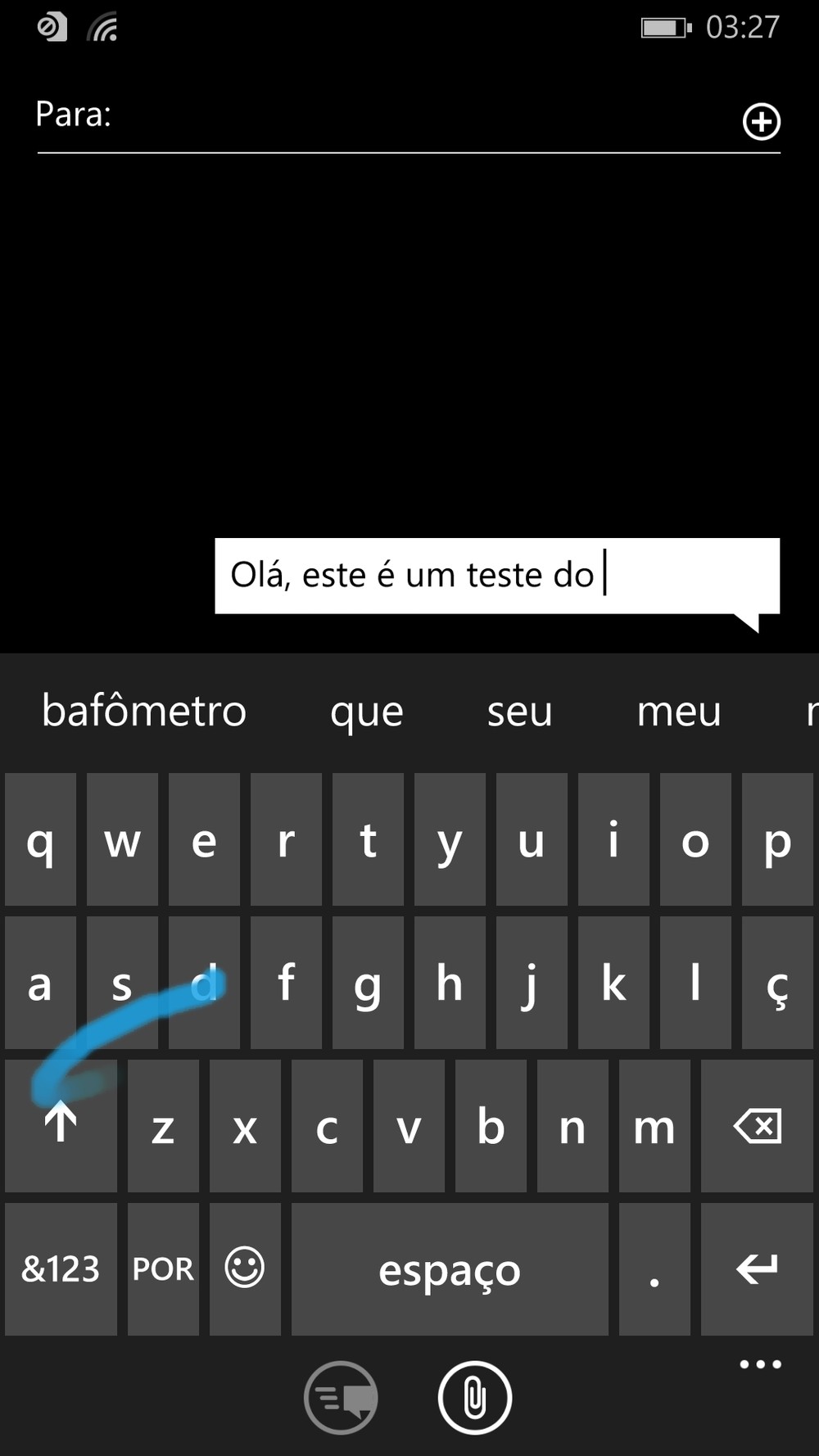The width and height of the screenshot is (819, 1456).
Task: Select the suggestion "meu"
Action: (679, 712)
